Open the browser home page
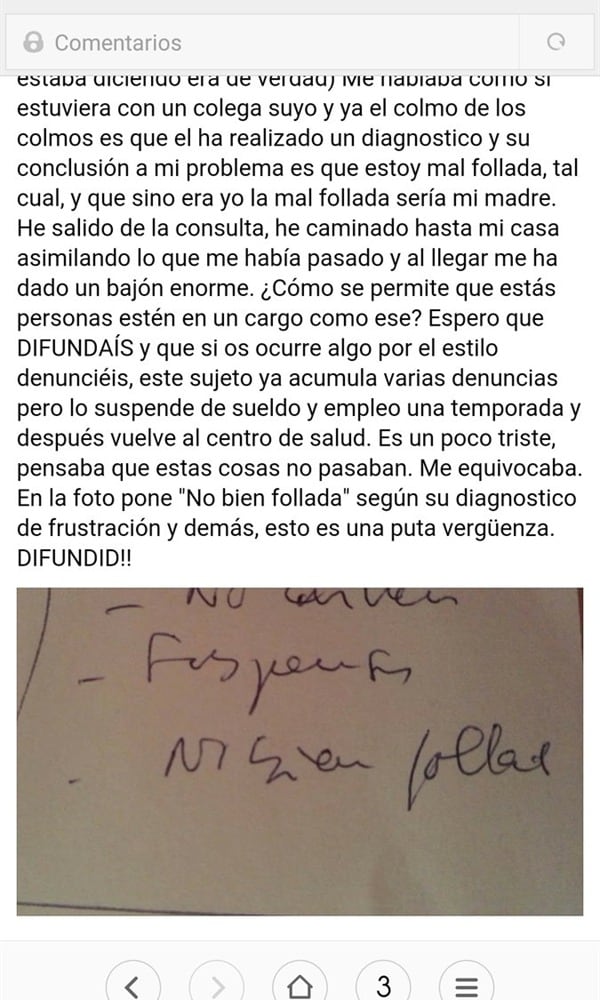Screen dimensions: 600x1000 coord(300,983)
